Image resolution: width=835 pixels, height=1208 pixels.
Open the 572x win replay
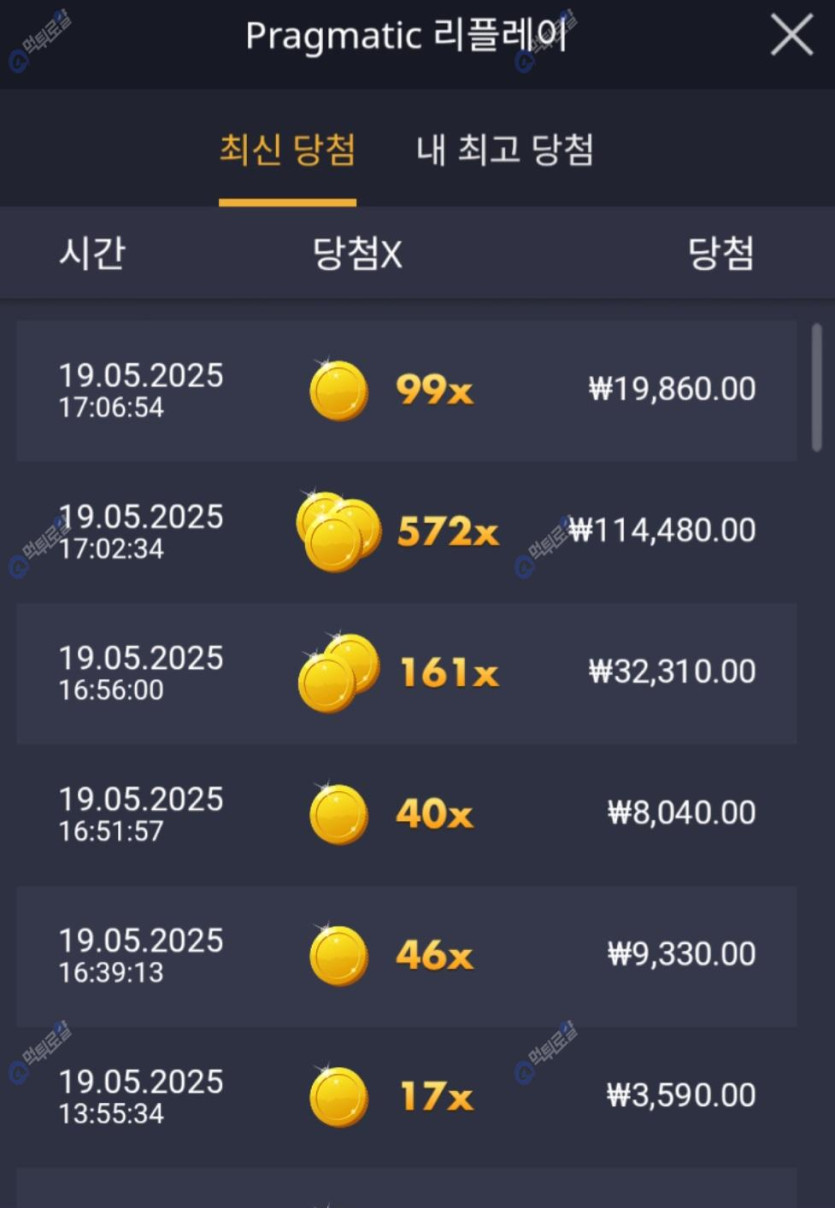(406, 531)
